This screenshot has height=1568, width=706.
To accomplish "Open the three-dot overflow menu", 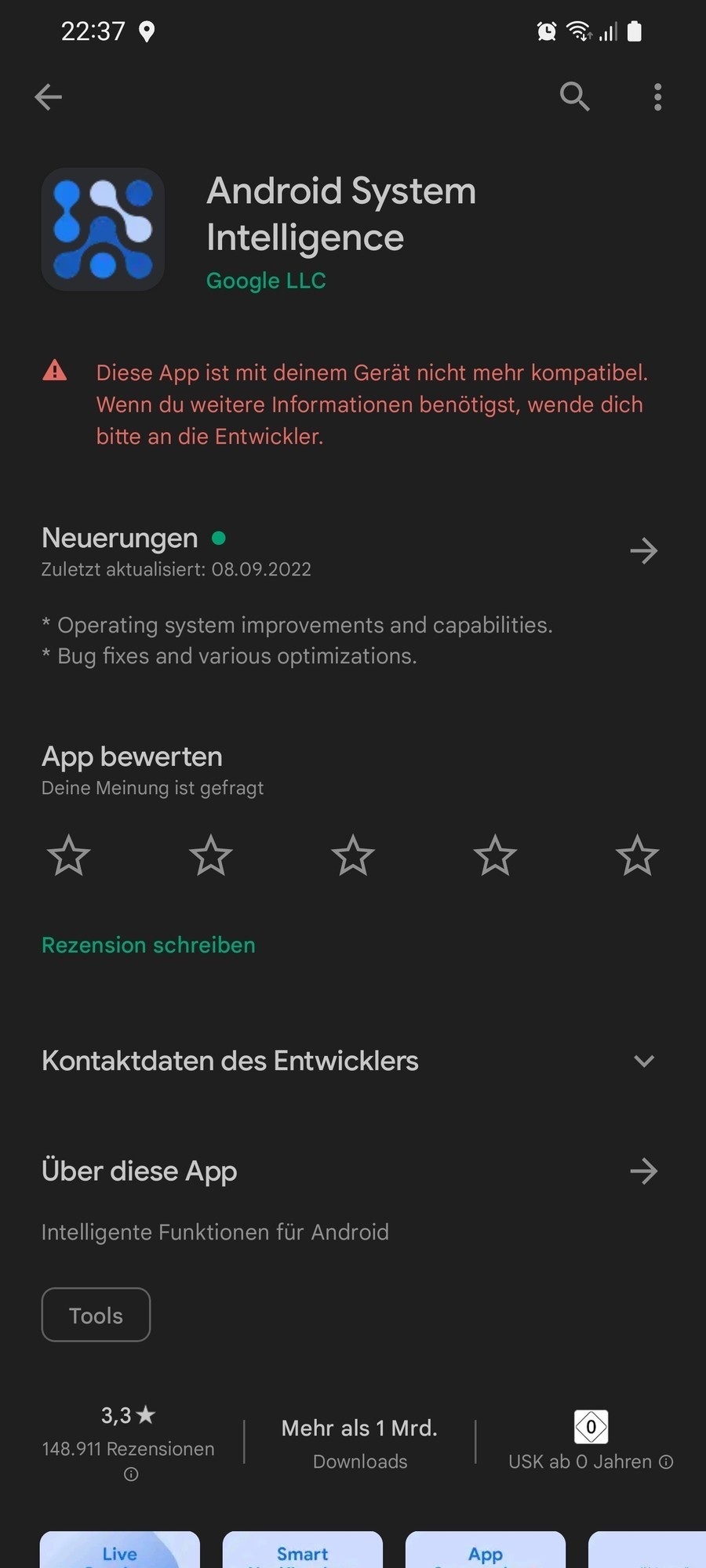I will coord(657,97).
